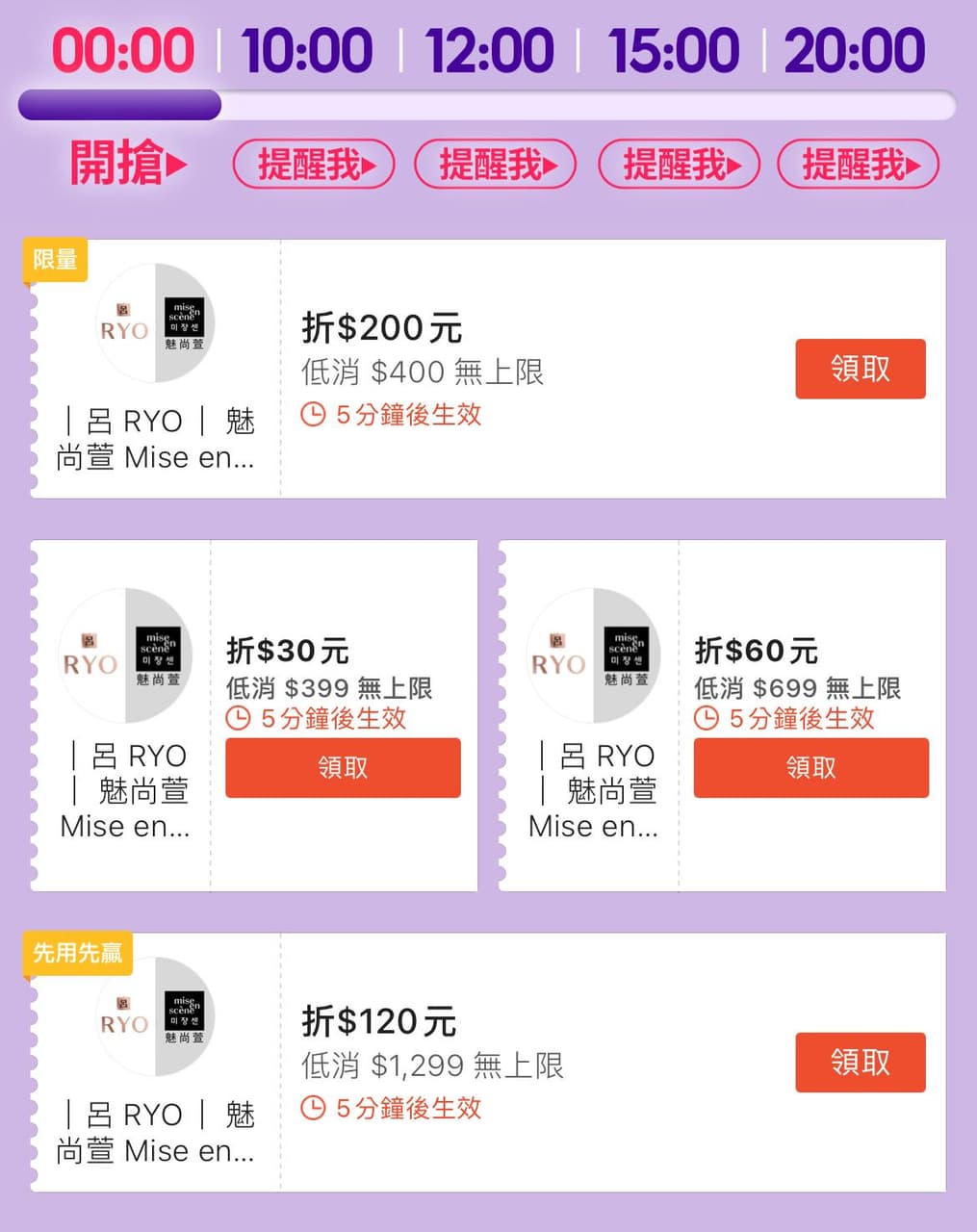Screen dimensions: 977x1232
Task: Enable the first 提醒我 reminder
Action: click(x=313, y=164)
